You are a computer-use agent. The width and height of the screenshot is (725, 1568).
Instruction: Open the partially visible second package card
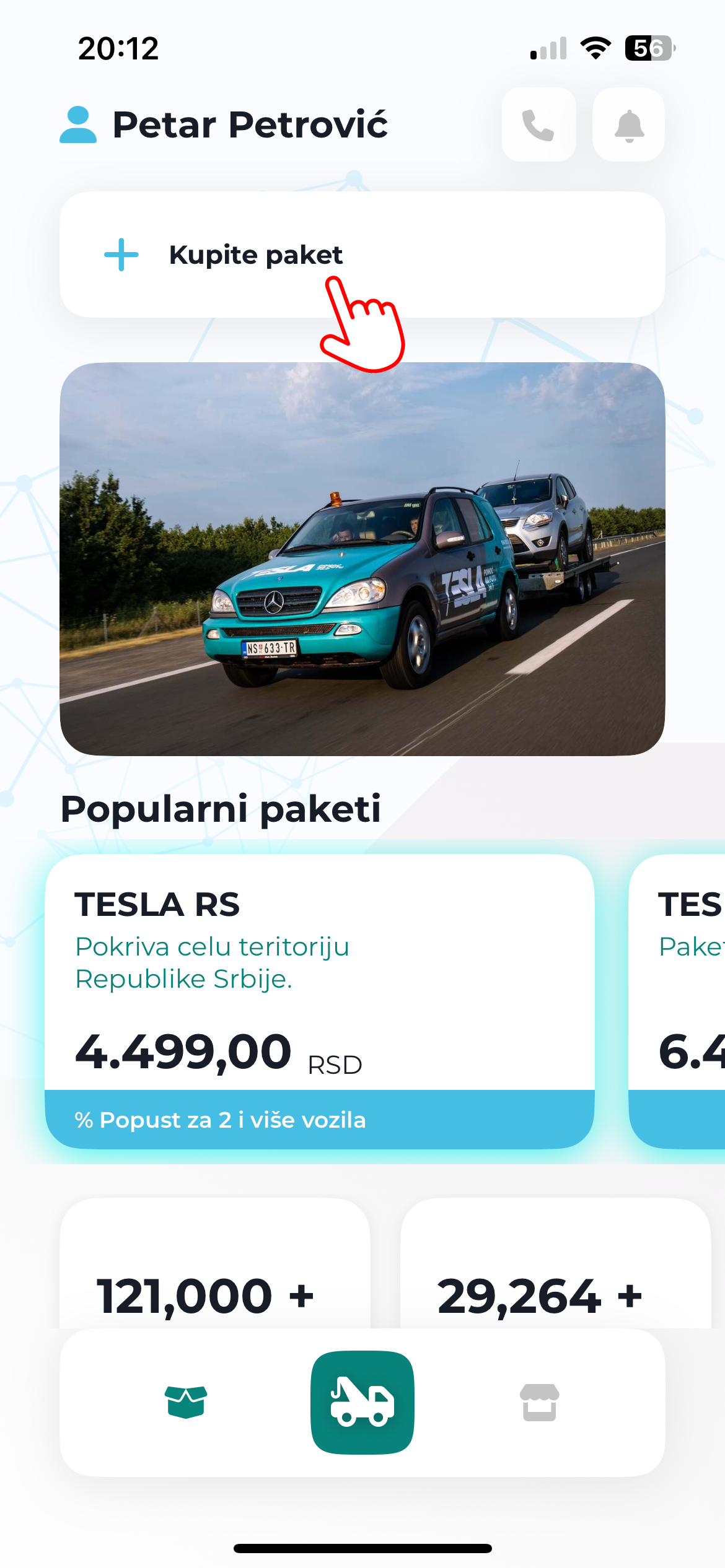tap(677, 1001)
